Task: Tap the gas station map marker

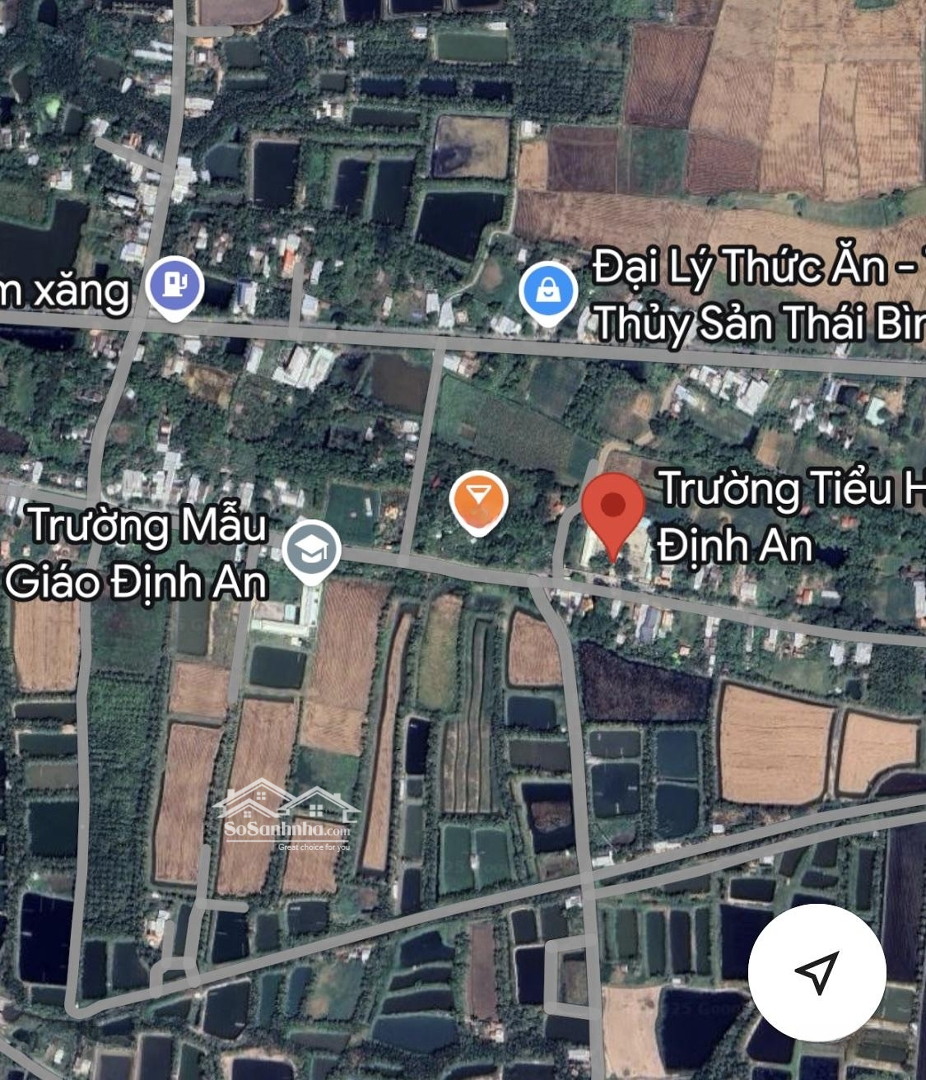Action: click(175, 285)
